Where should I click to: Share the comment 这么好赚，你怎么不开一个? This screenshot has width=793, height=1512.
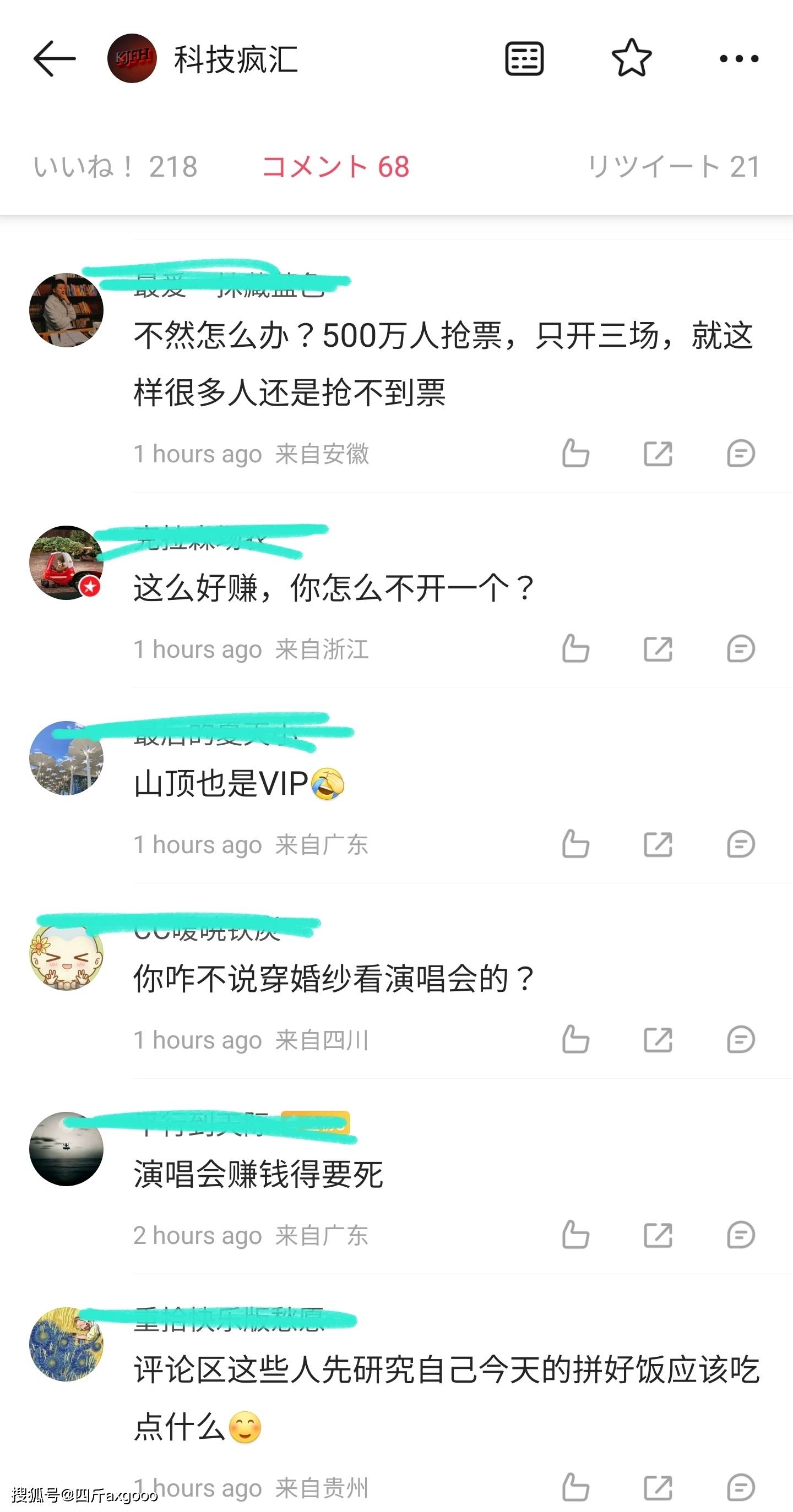point(658,649)
